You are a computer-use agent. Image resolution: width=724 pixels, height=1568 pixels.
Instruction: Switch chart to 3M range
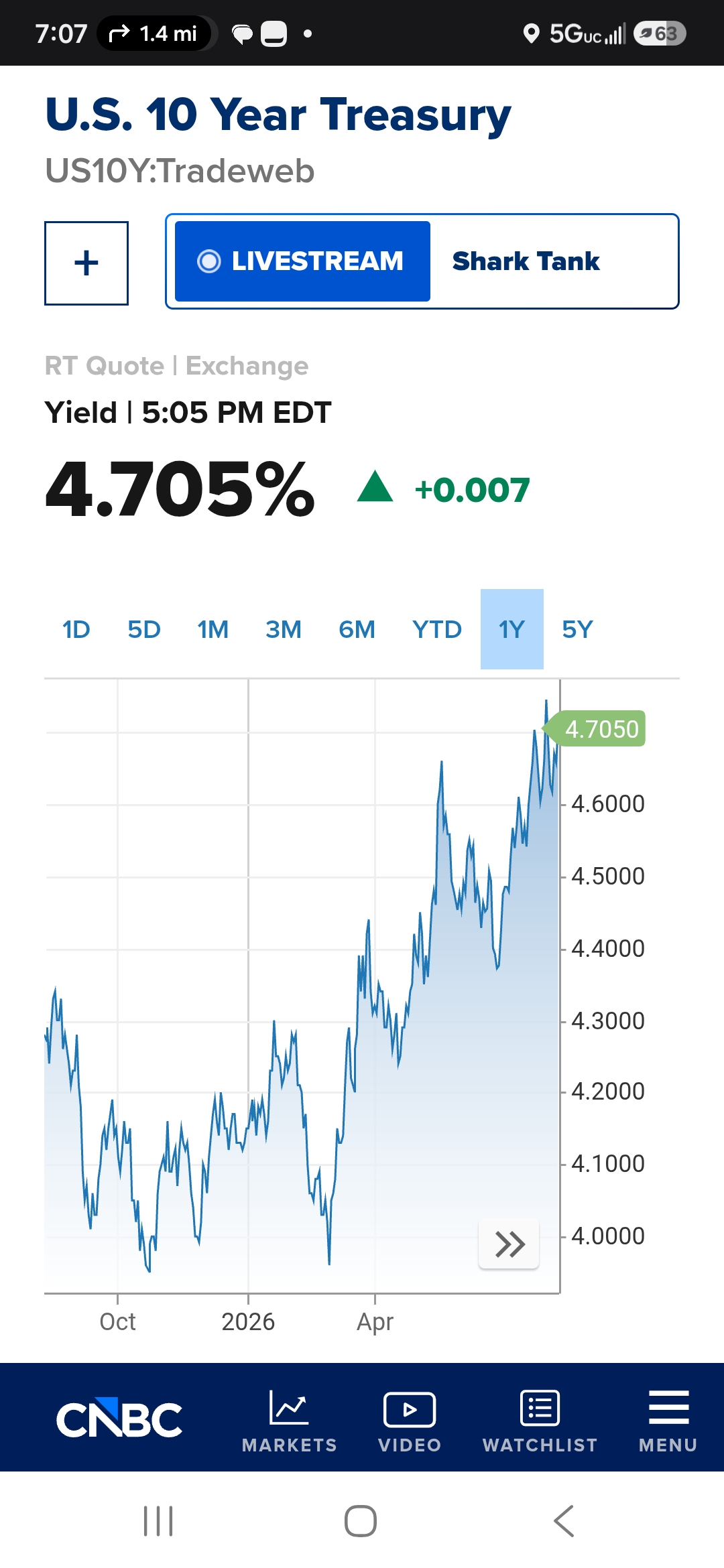point(284,629)
